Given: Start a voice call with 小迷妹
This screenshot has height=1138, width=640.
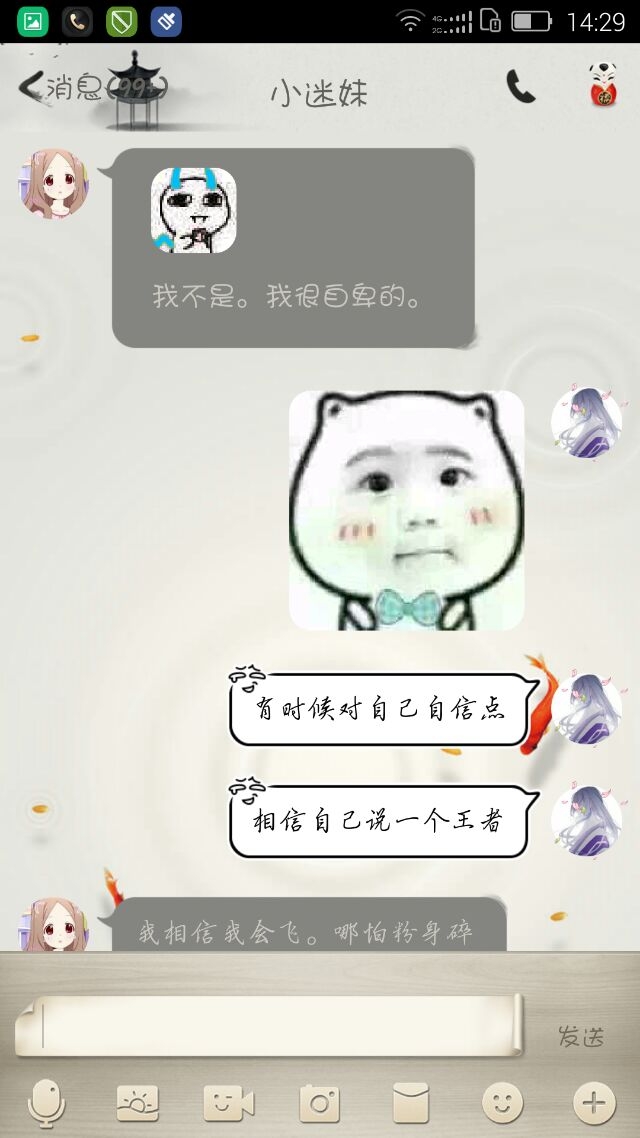Looking at the screenshot, I should click(520, 86).
